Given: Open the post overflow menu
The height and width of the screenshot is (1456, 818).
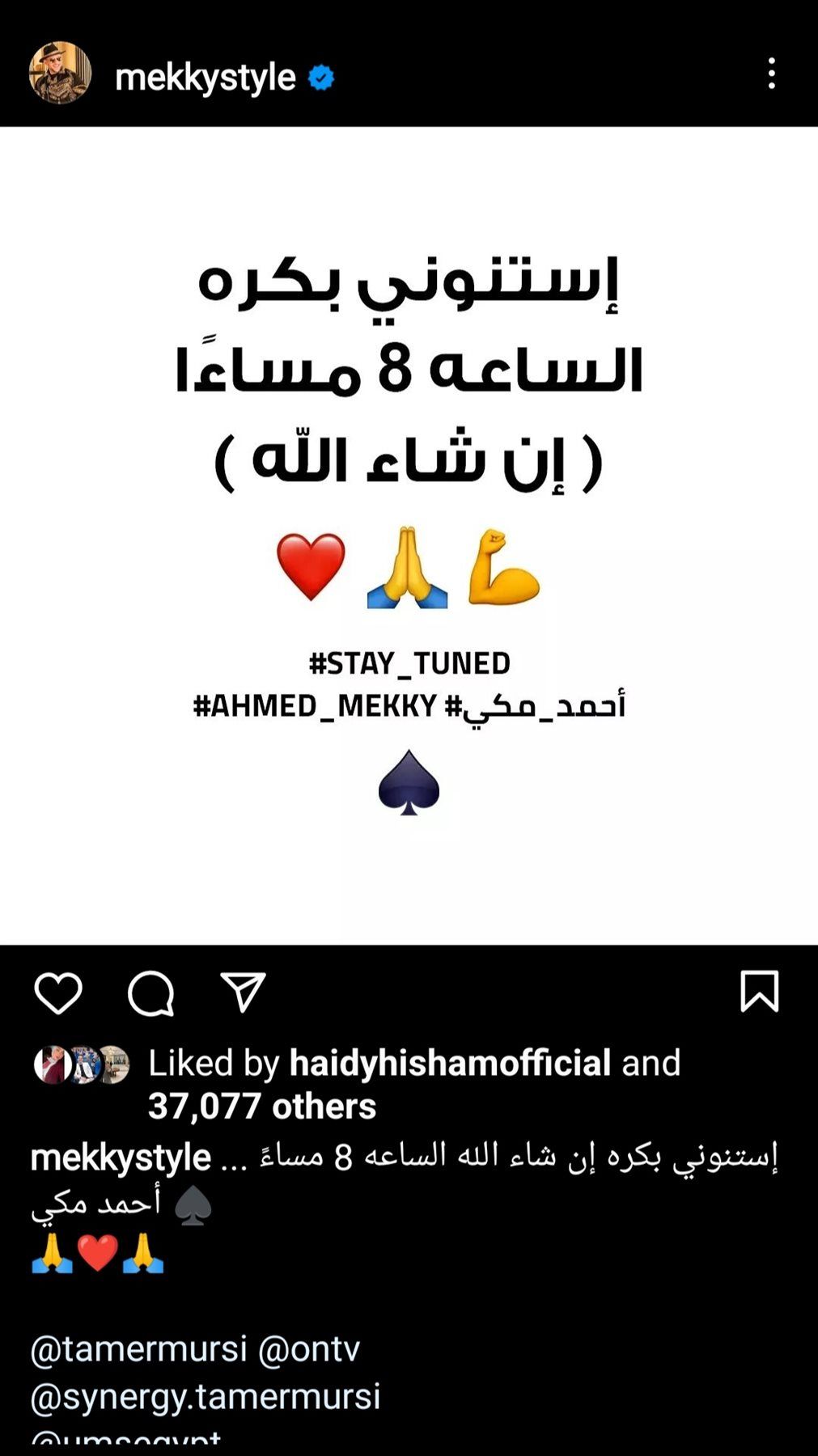Looking at the screenshot, I should (771, 74).
